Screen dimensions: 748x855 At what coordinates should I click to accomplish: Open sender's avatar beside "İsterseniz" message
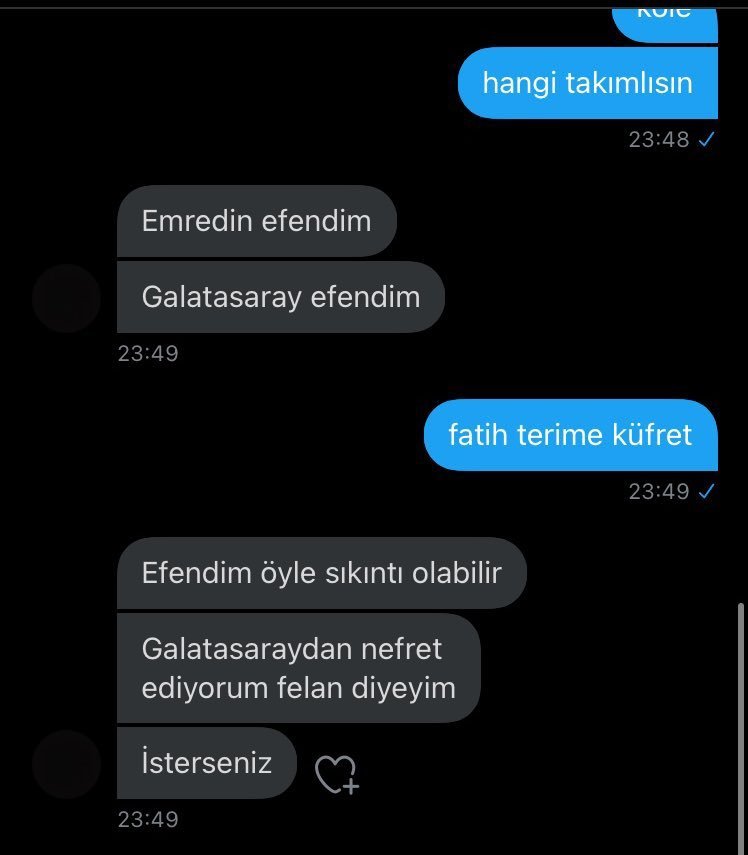[x=66, y=764]
